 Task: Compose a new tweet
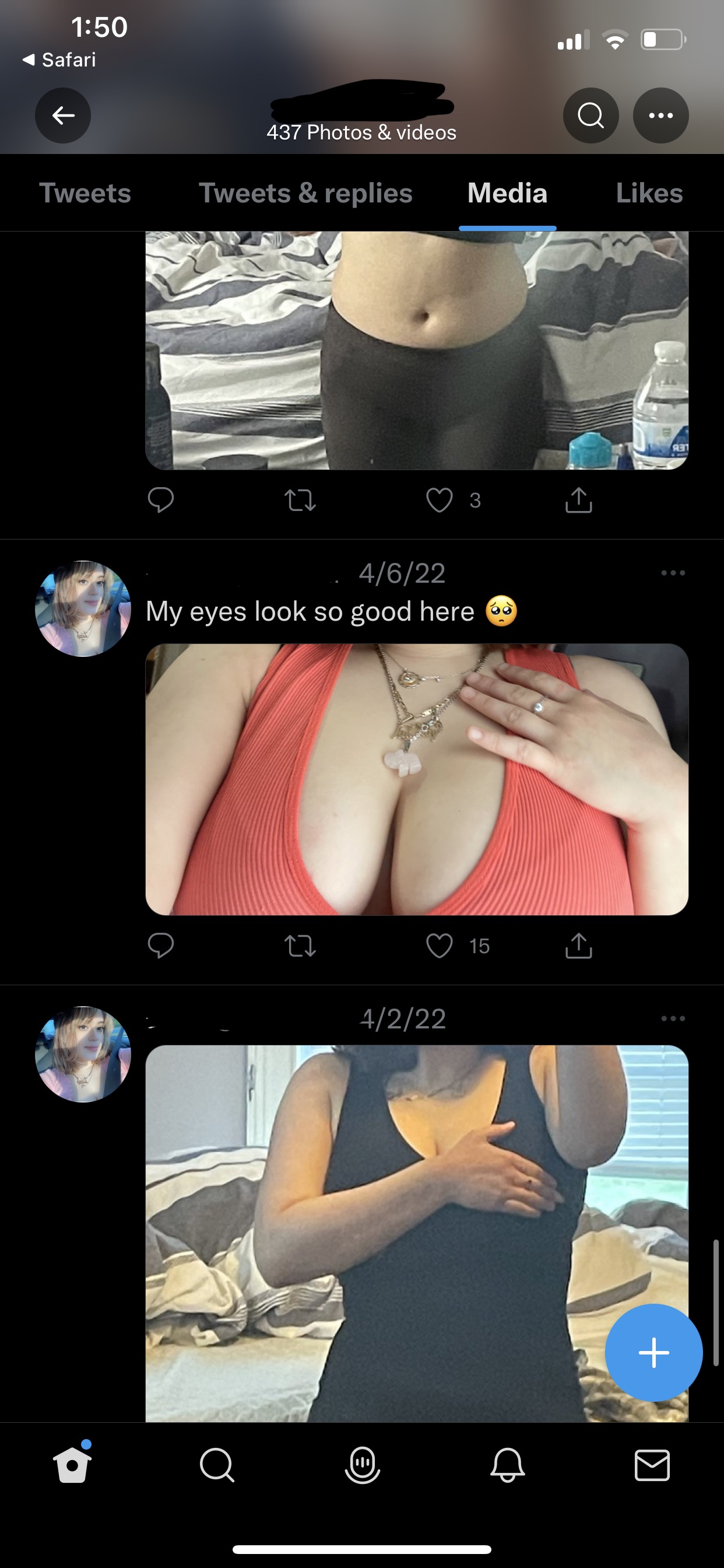(x=653, y=1352)
